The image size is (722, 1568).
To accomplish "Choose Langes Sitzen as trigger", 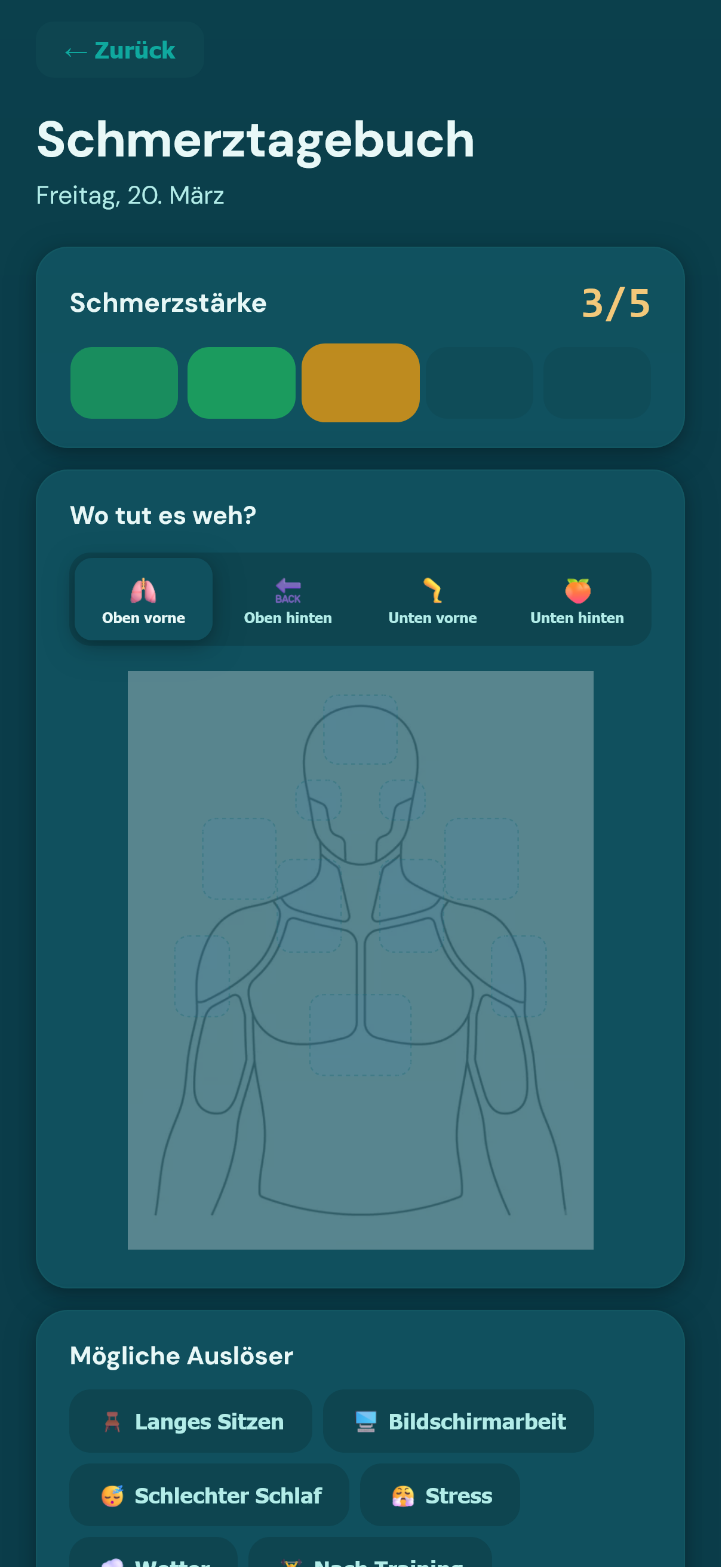I will (191, 1421).
